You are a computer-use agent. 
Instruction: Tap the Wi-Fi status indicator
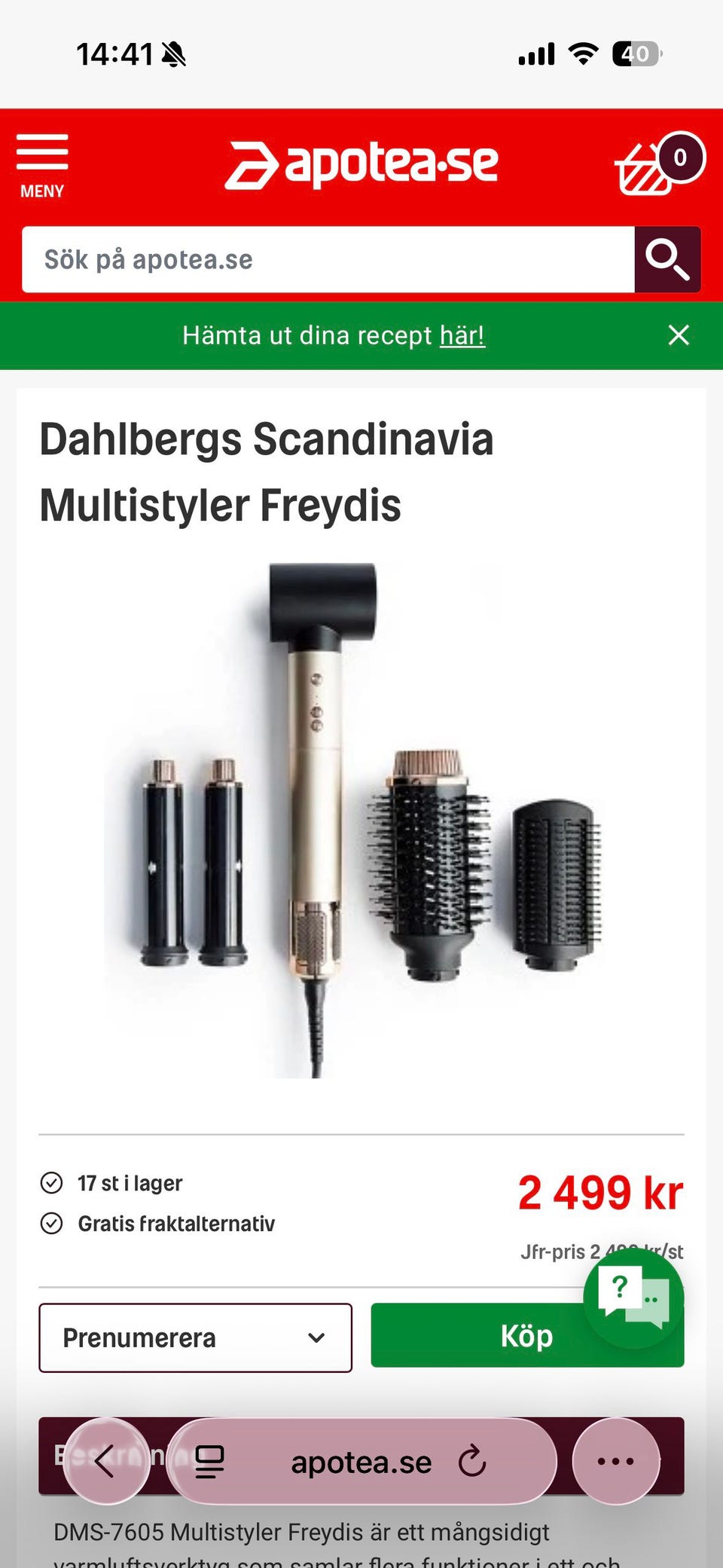pyautogui.click(x=584, y=53)
